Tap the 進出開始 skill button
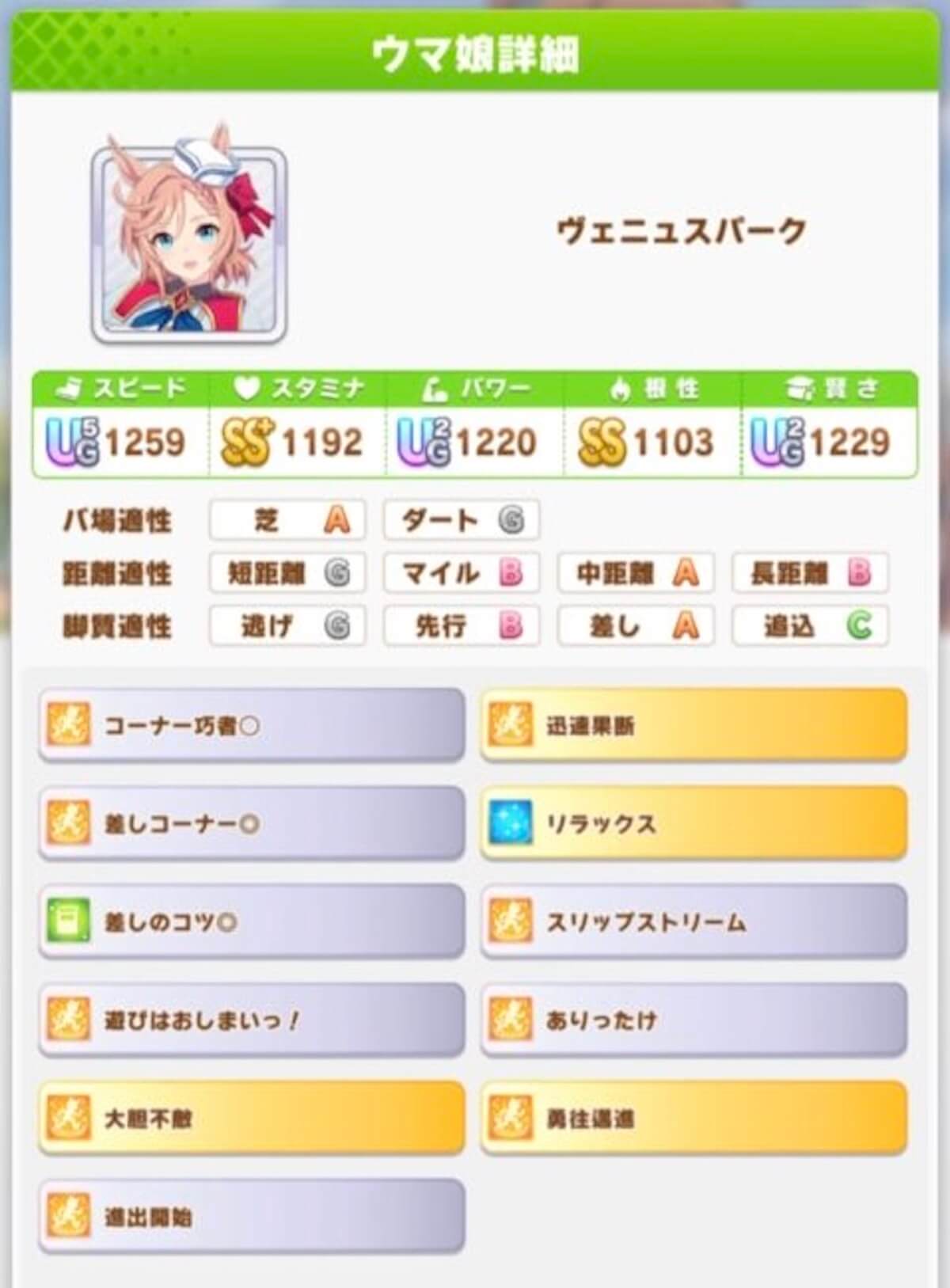The height and width of the screenshot is (1288, 950). point(251,1216)
